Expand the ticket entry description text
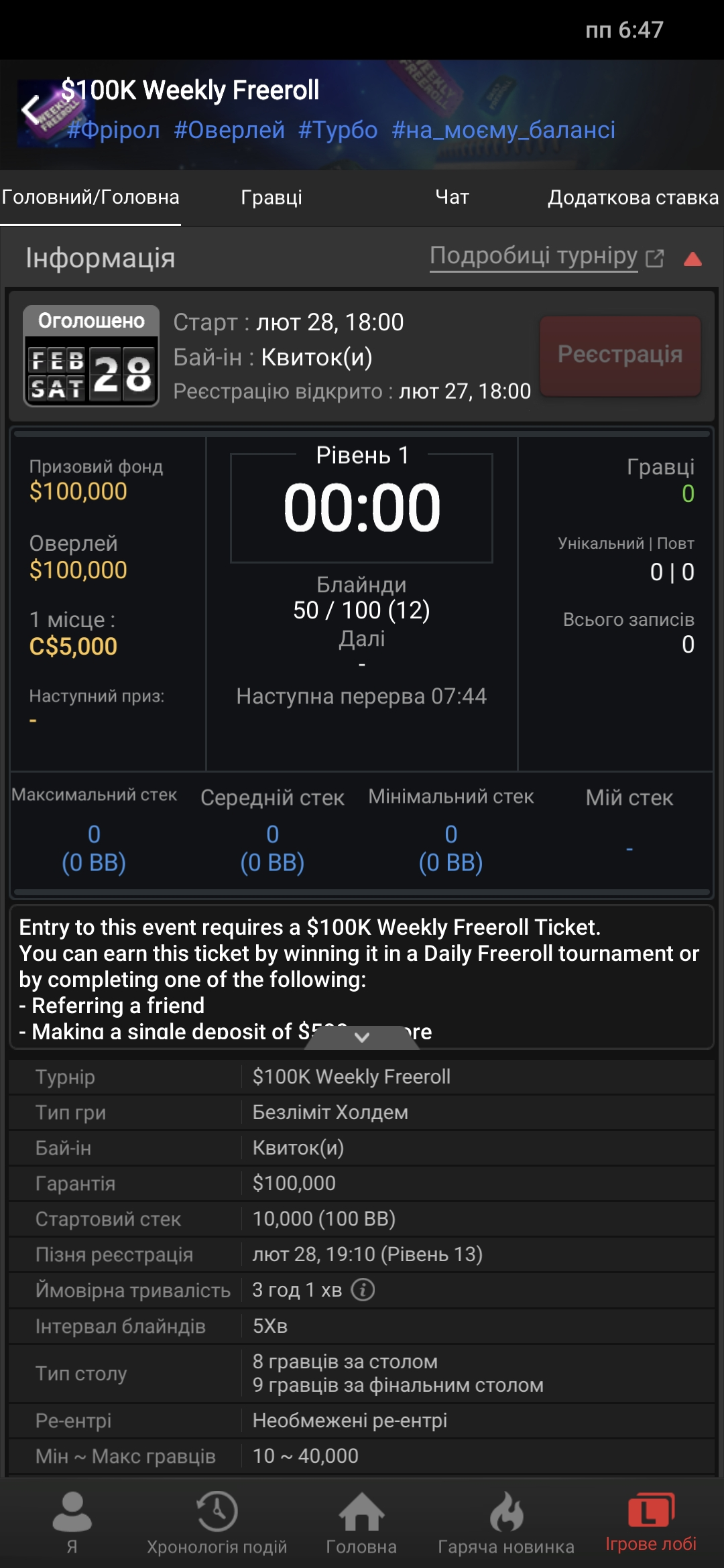 tap(362, 1037)
